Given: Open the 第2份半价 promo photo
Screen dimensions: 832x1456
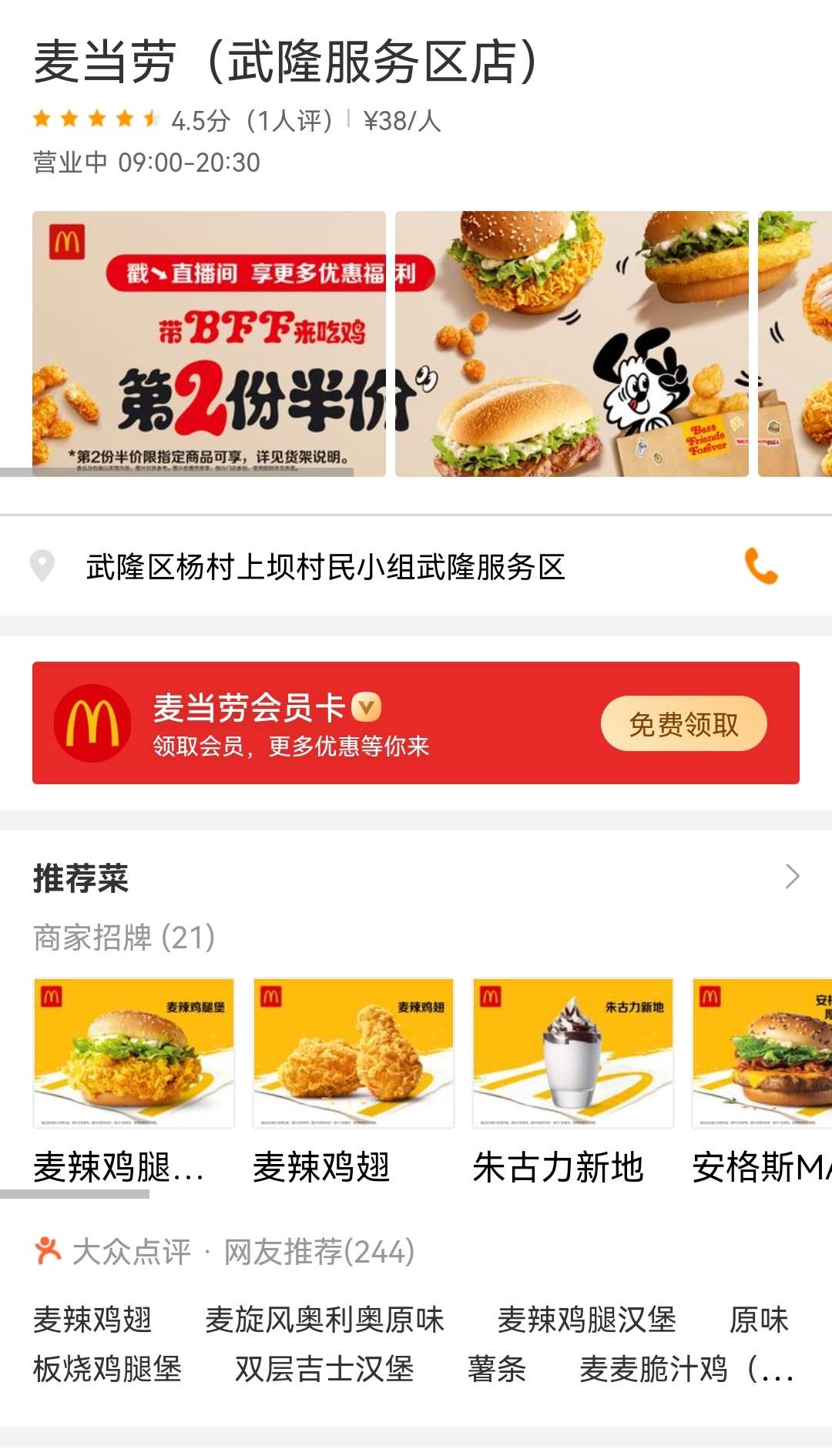Looking at the screenshot, I should (209, 344).
